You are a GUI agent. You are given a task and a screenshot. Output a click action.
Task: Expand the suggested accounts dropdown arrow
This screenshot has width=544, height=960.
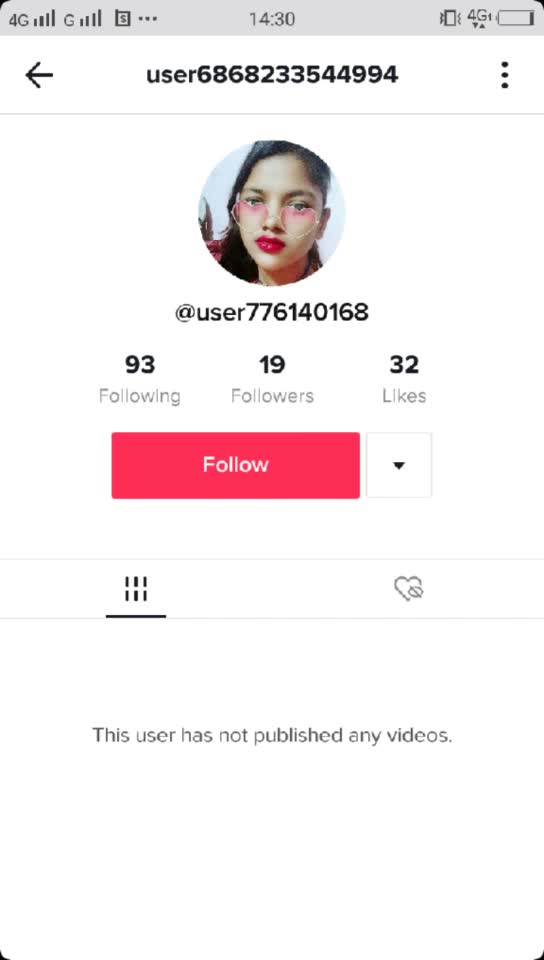[399, 465]
